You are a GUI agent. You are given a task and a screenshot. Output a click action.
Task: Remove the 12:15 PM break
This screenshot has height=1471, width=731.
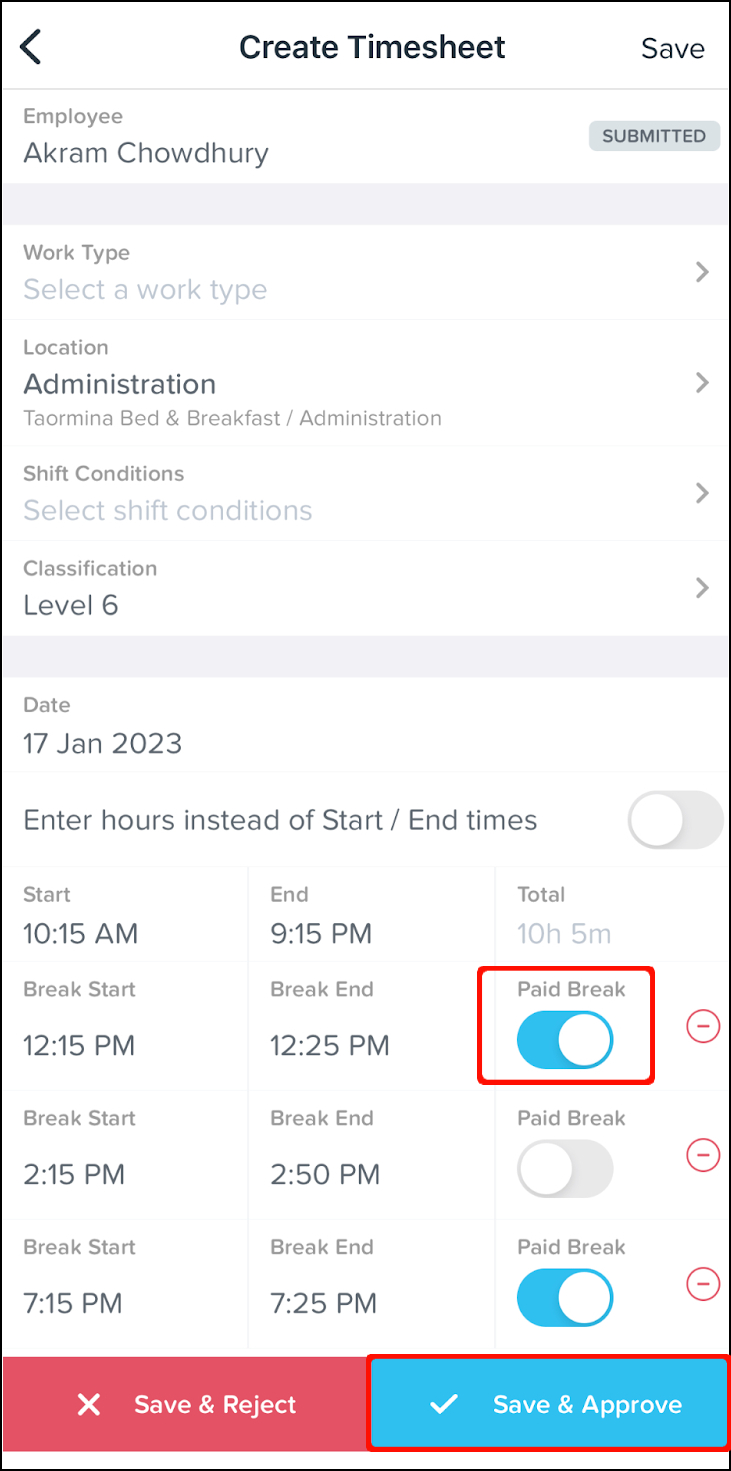click(x=703, y=1026)
